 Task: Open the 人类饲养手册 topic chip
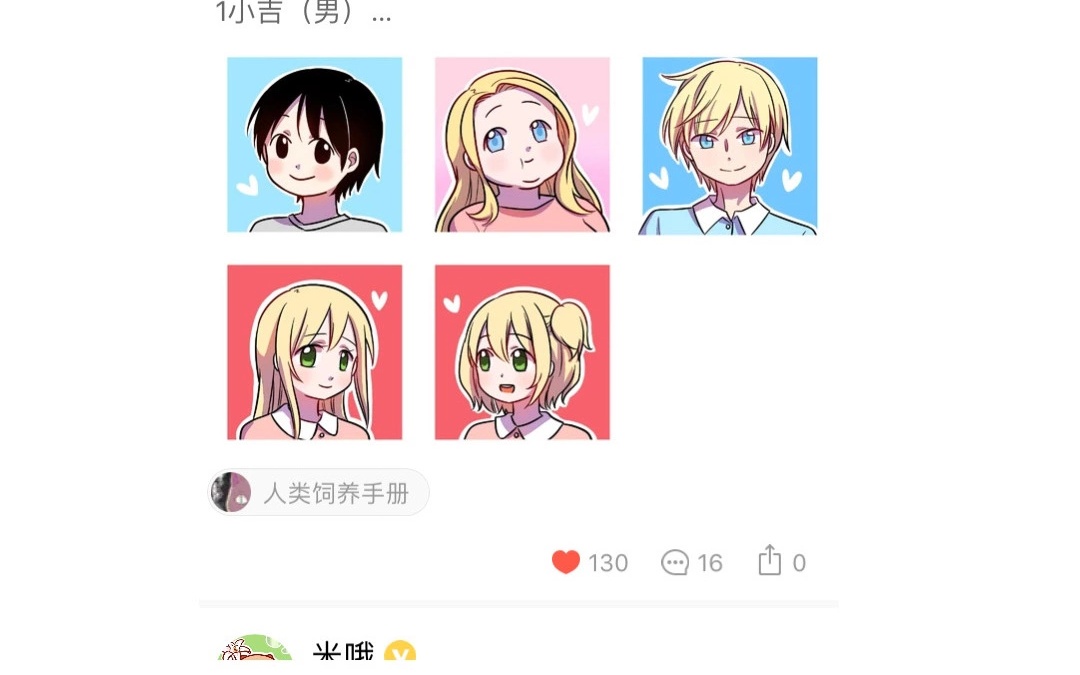(318, 492)
